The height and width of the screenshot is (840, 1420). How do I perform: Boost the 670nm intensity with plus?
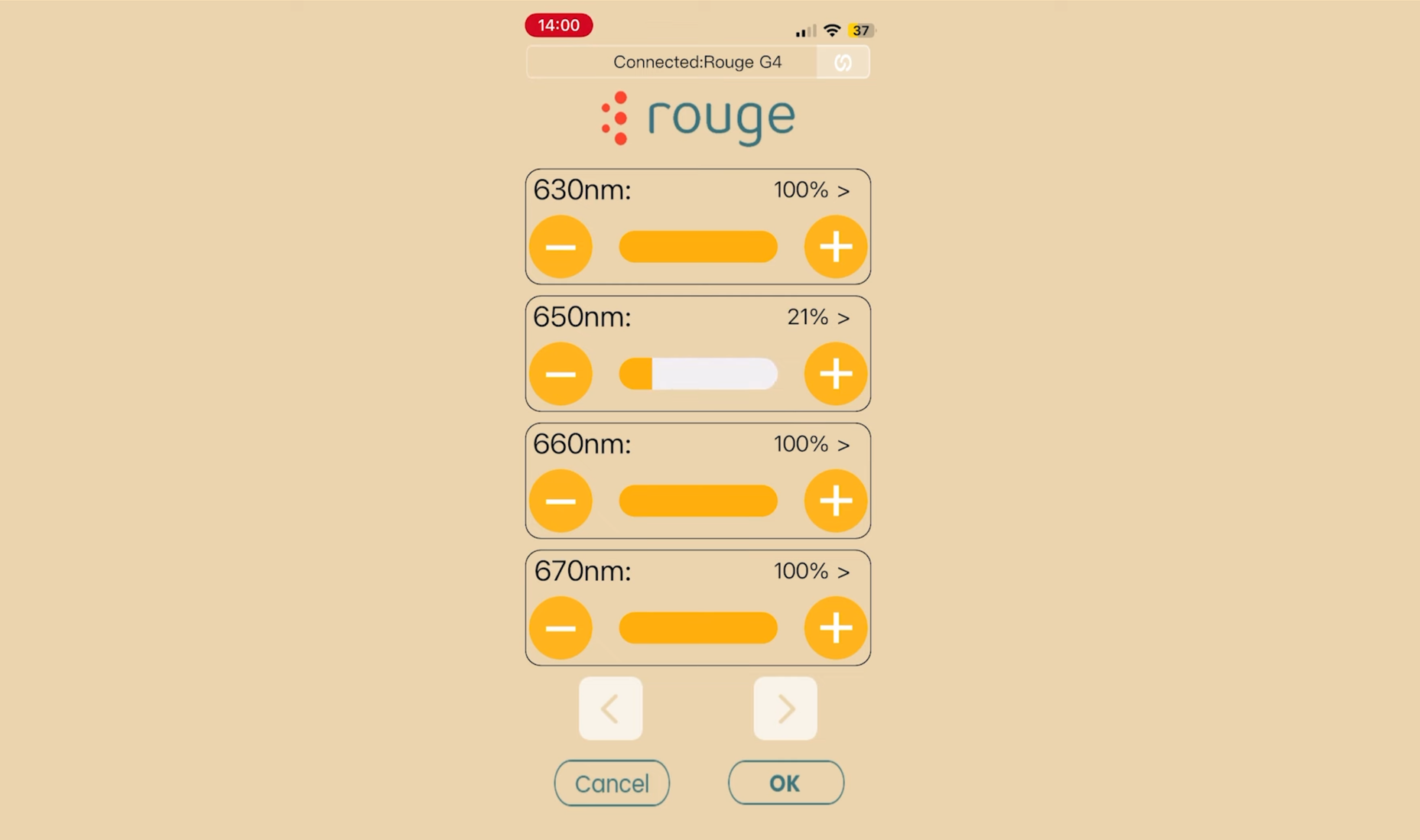(x=835, y=628)
